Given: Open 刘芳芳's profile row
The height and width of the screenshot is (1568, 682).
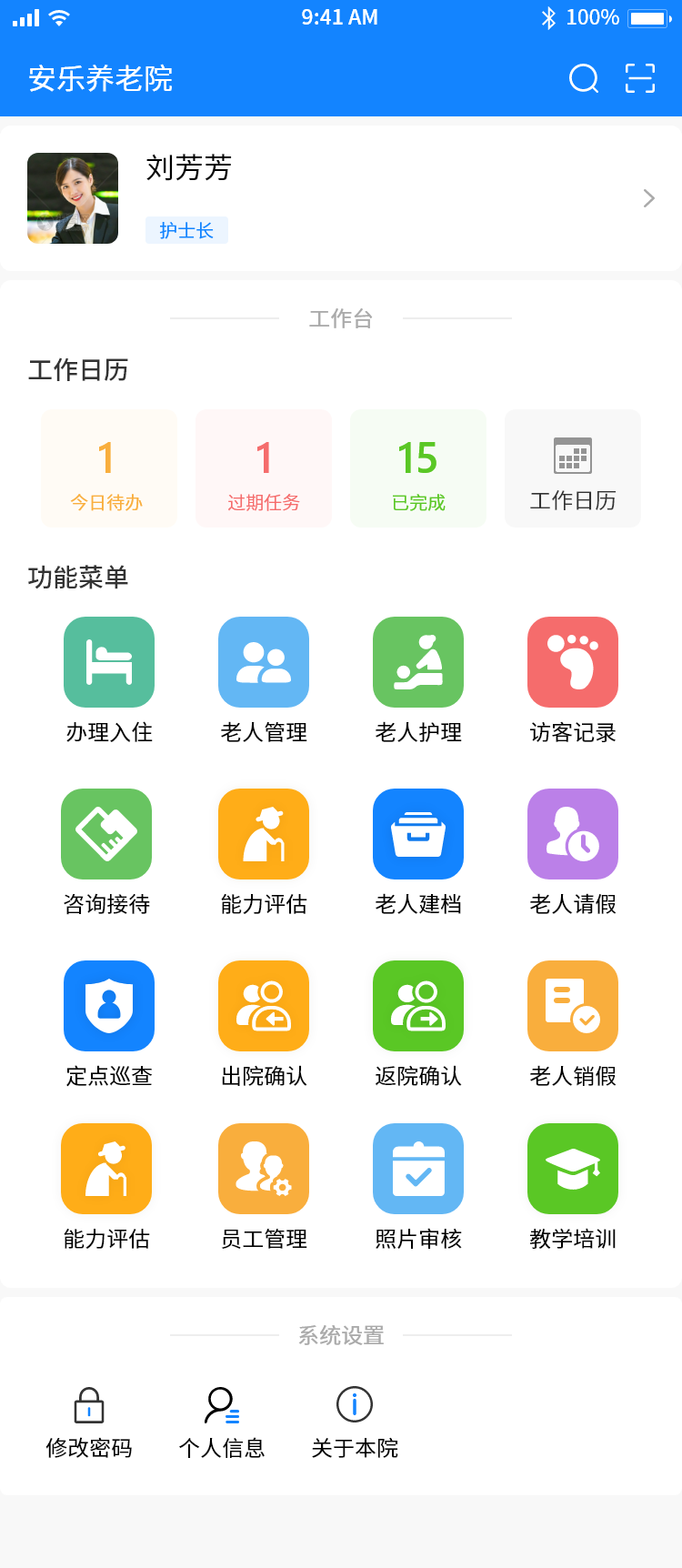Looking at the screenshot, I should click(x=341, y=198).
